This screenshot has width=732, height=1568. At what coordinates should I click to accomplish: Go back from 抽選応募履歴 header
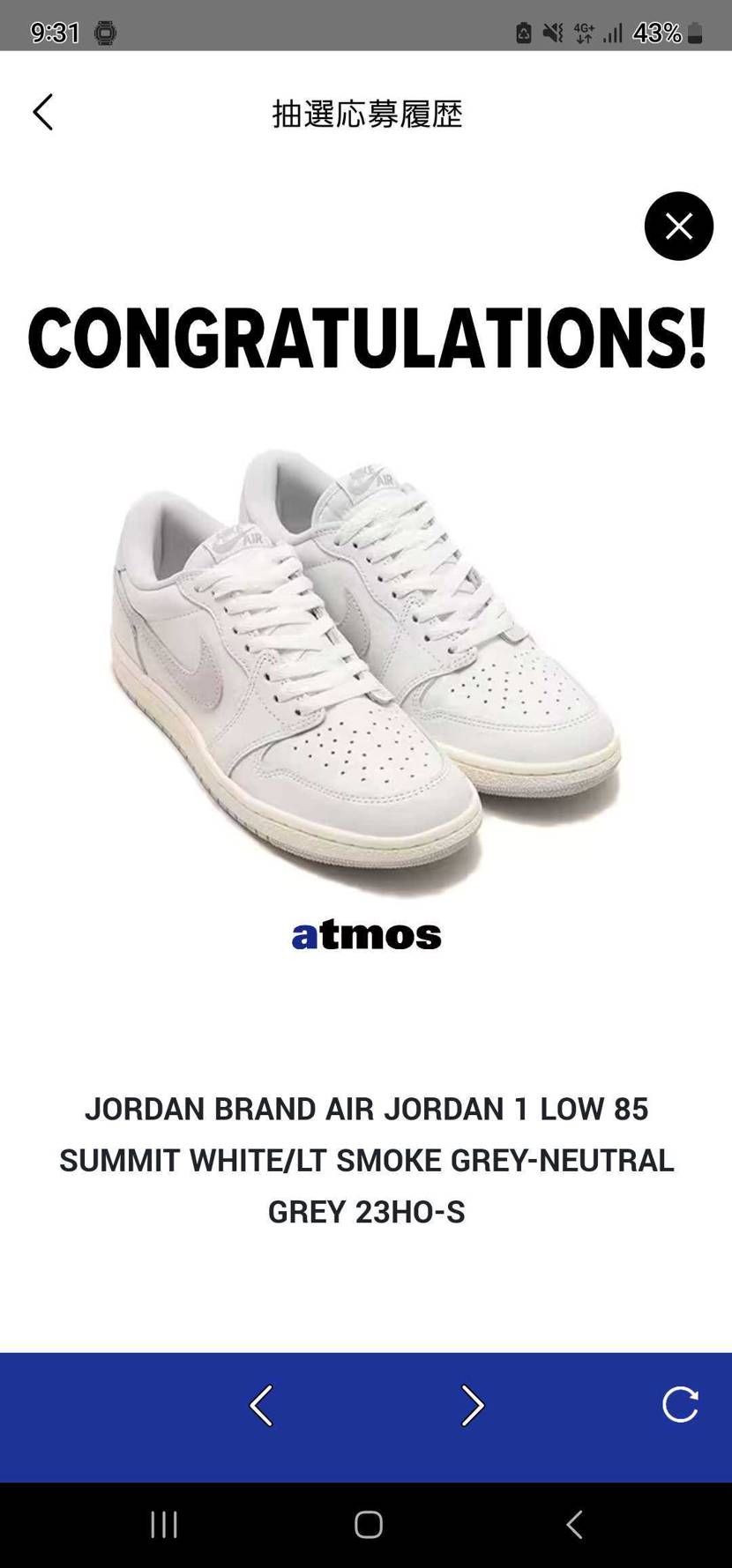coord(43,113)
